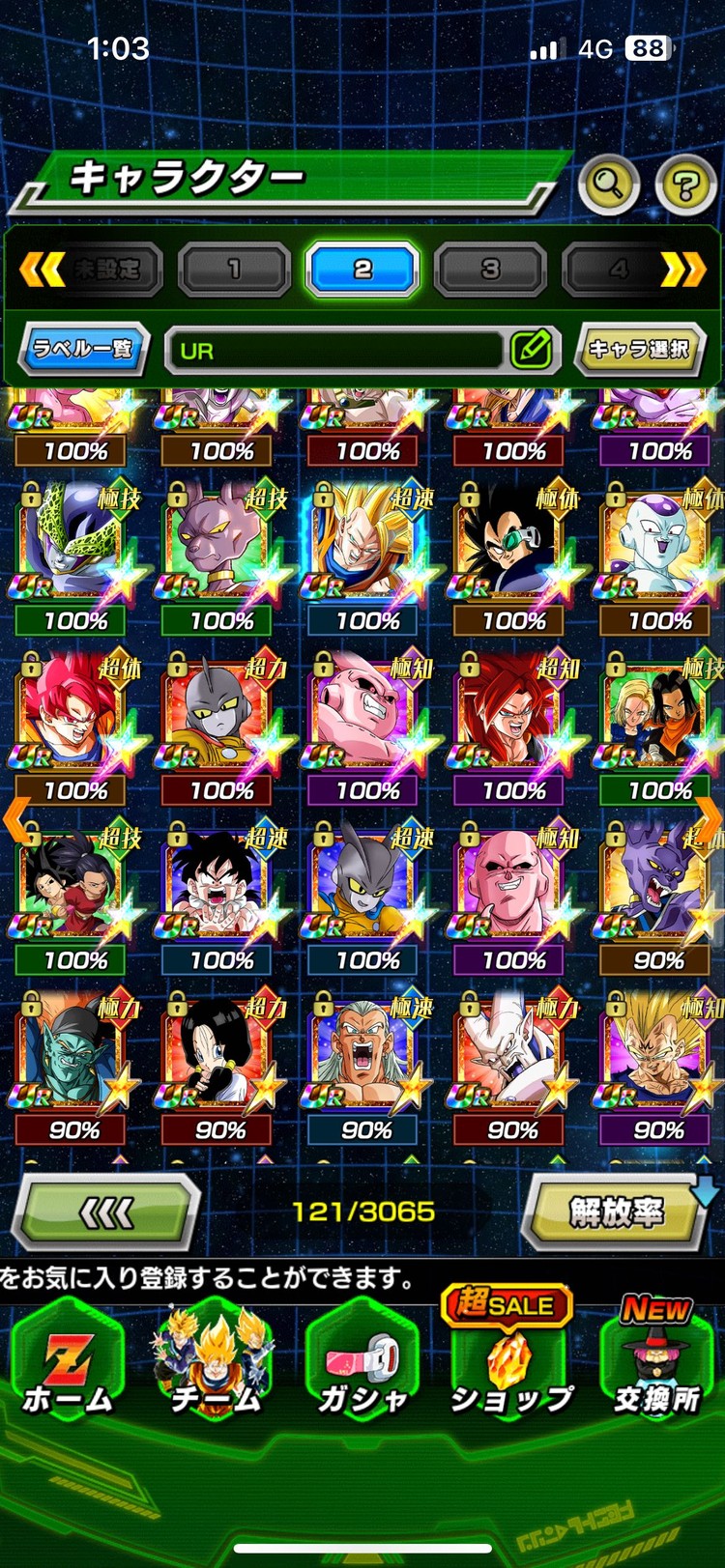Show the previous label tabs

[x=42, y=270]
